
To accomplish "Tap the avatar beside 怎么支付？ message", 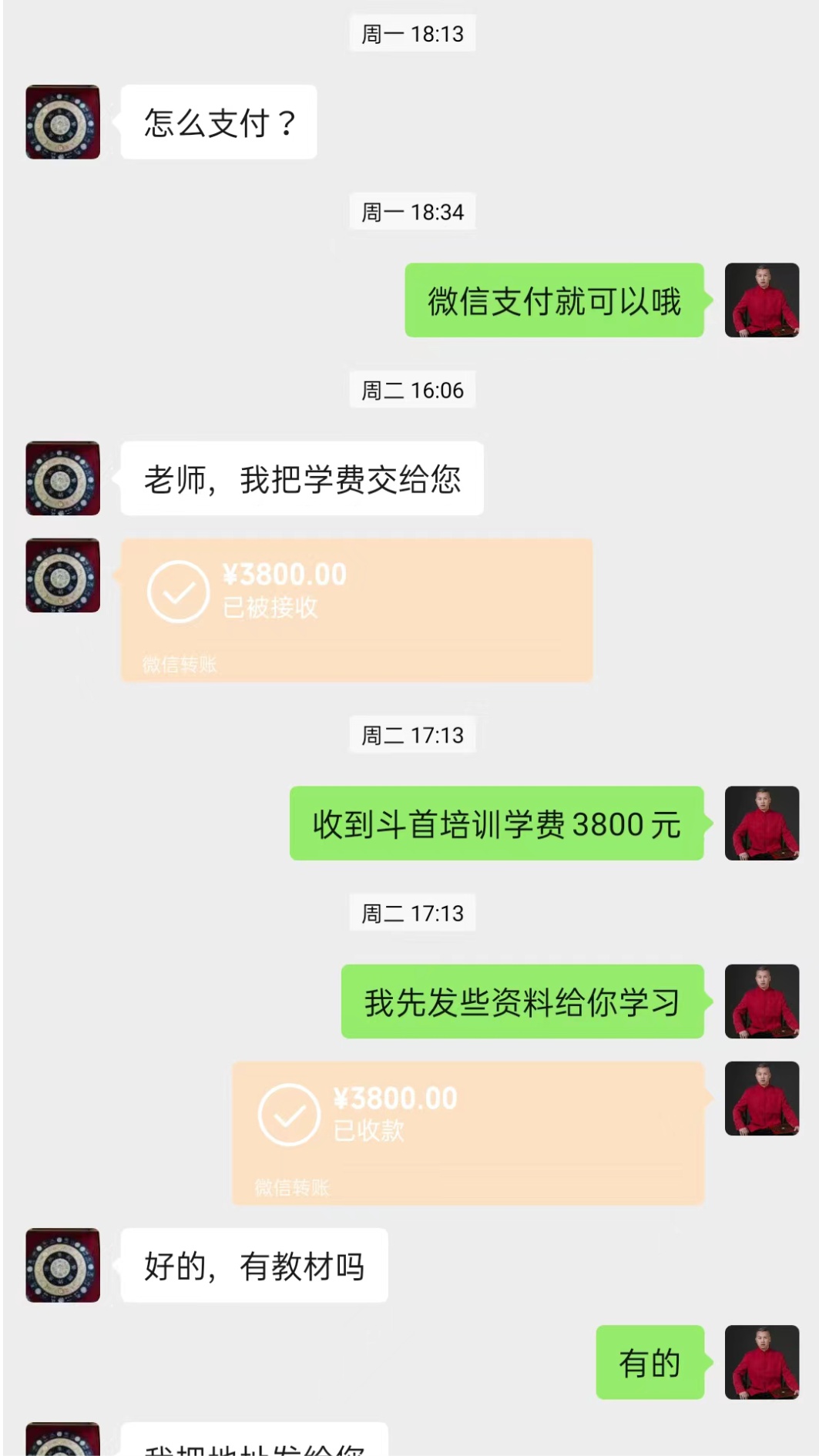I will (63, 122).
